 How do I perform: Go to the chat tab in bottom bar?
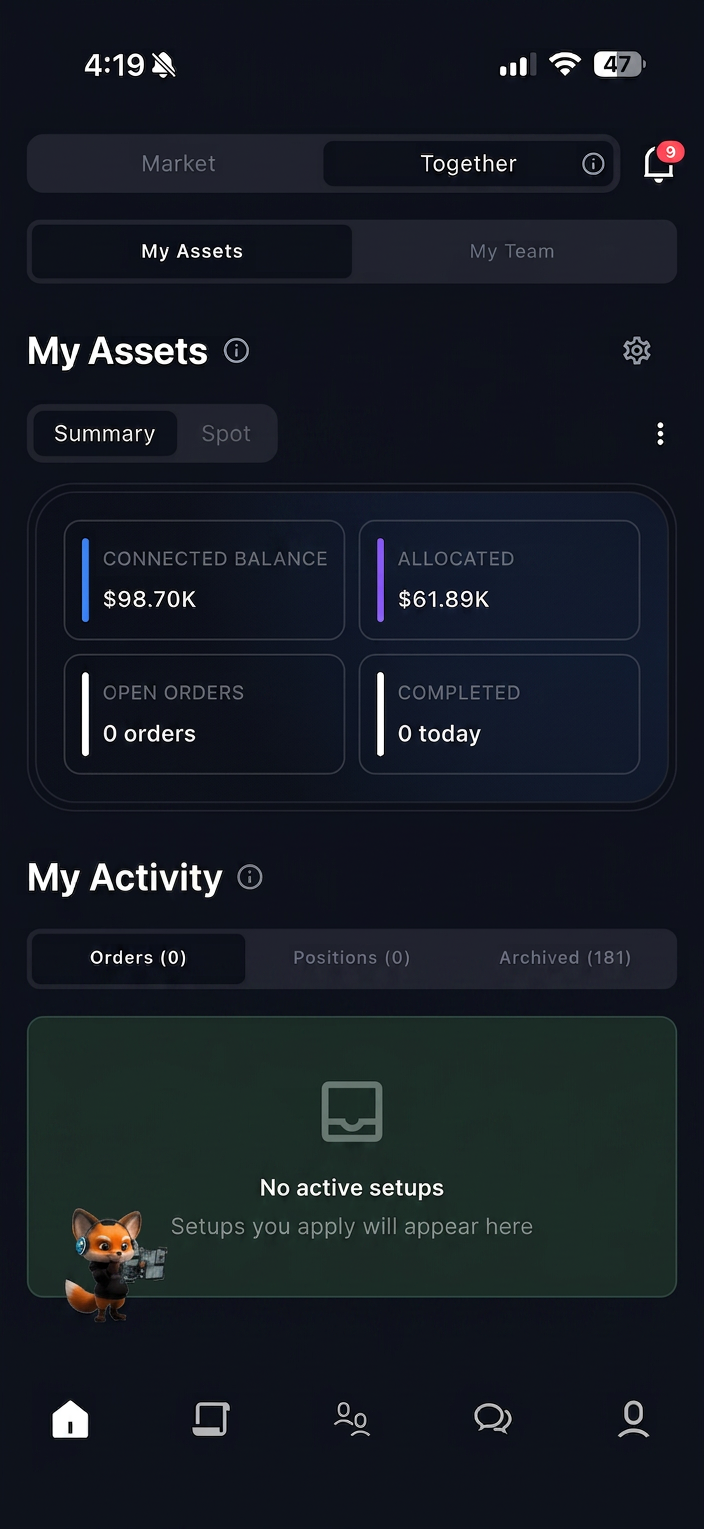coord(492,1418)
